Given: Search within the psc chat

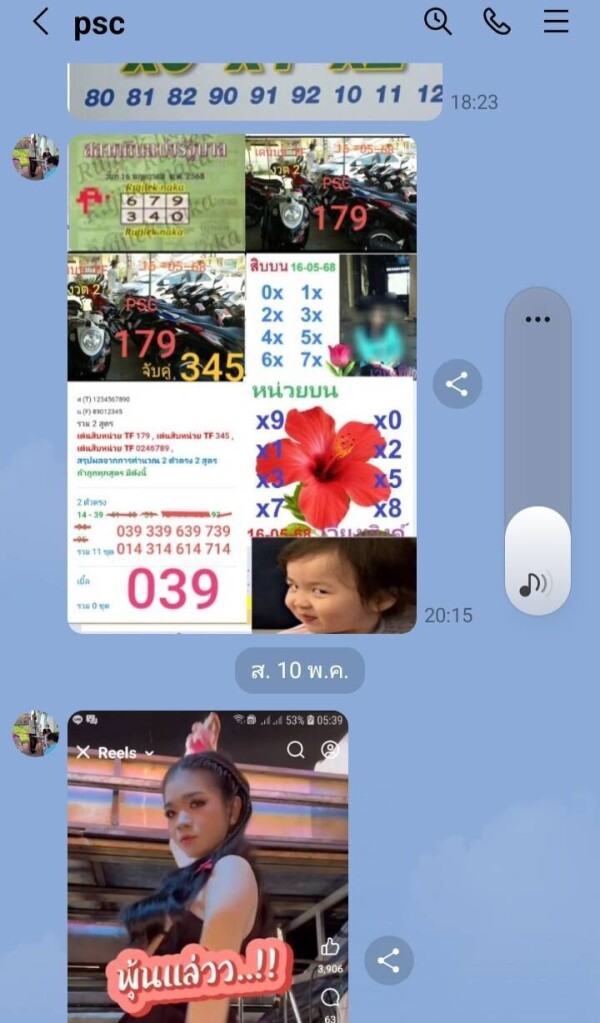Looking at the screenshot, I should click(438, 22).
